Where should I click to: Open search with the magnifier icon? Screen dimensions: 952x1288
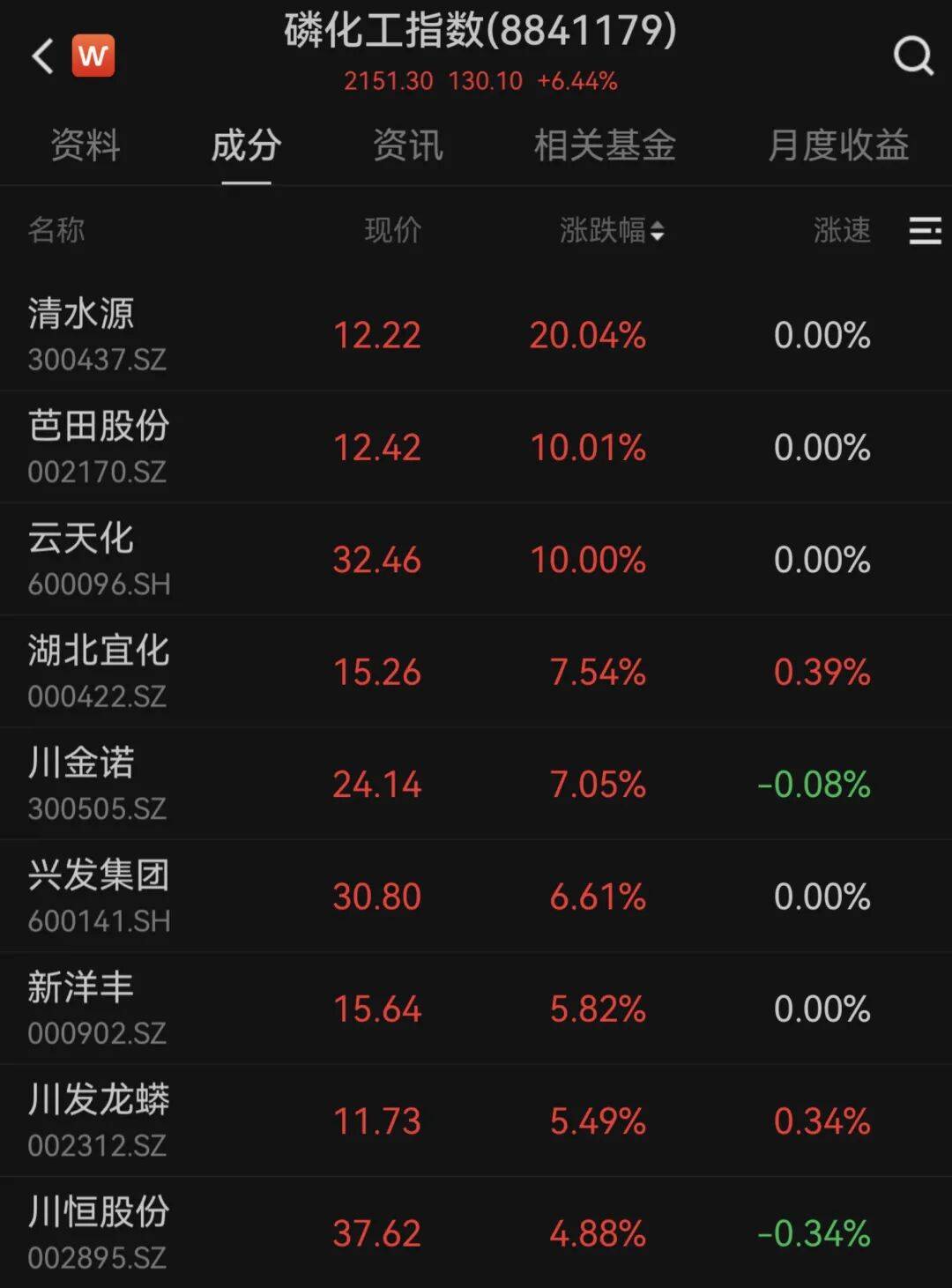pyautogui.click(x=912, y=57)
